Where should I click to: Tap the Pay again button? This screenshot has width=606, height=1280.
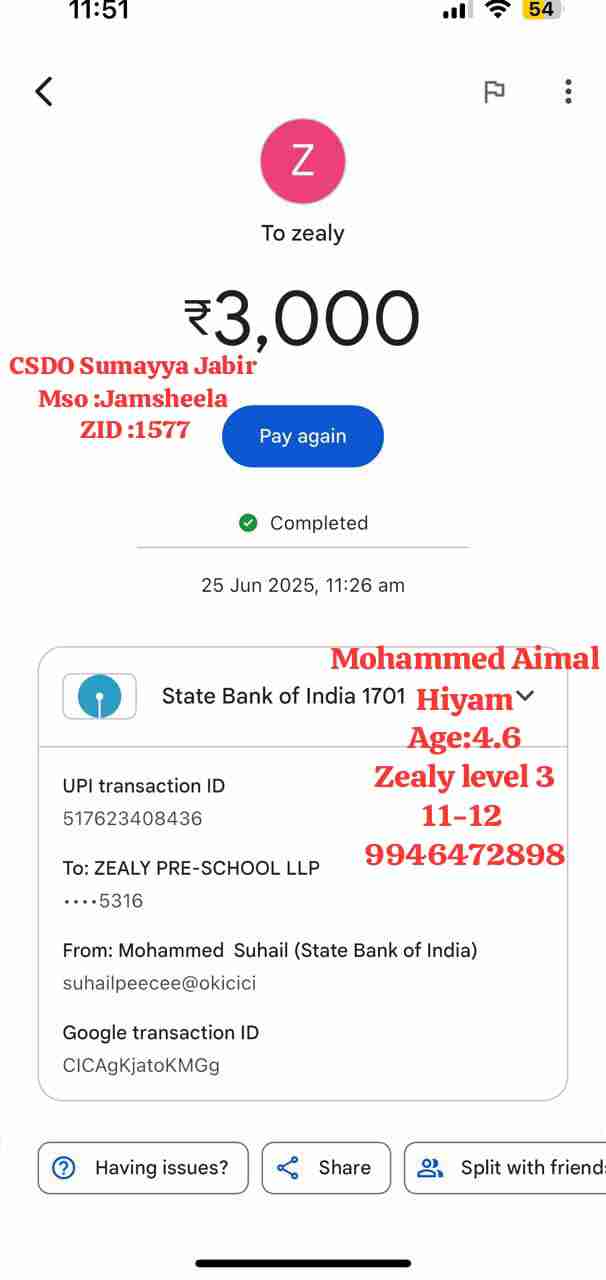pyautogui.click(x=302, y=436)
